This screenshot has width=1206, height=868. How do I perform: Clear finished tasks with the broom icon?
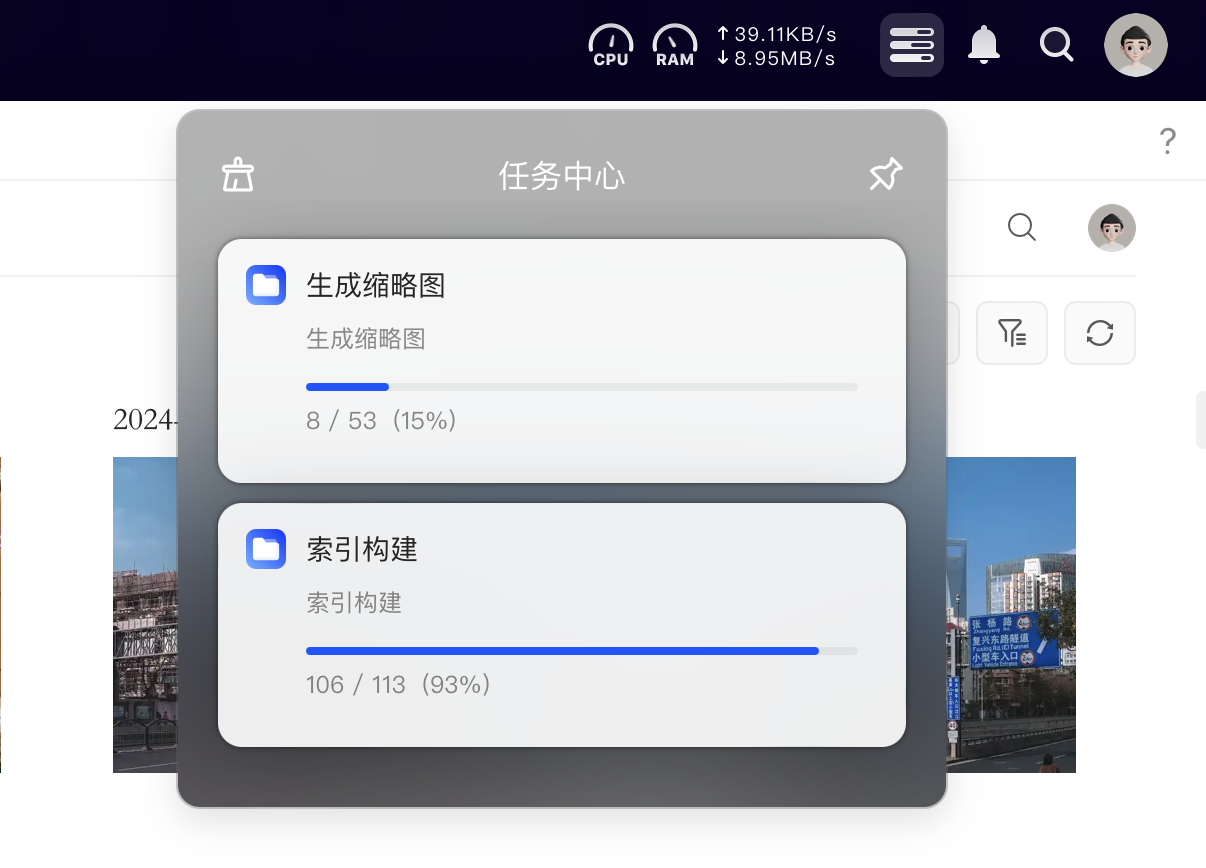point(237,175)
